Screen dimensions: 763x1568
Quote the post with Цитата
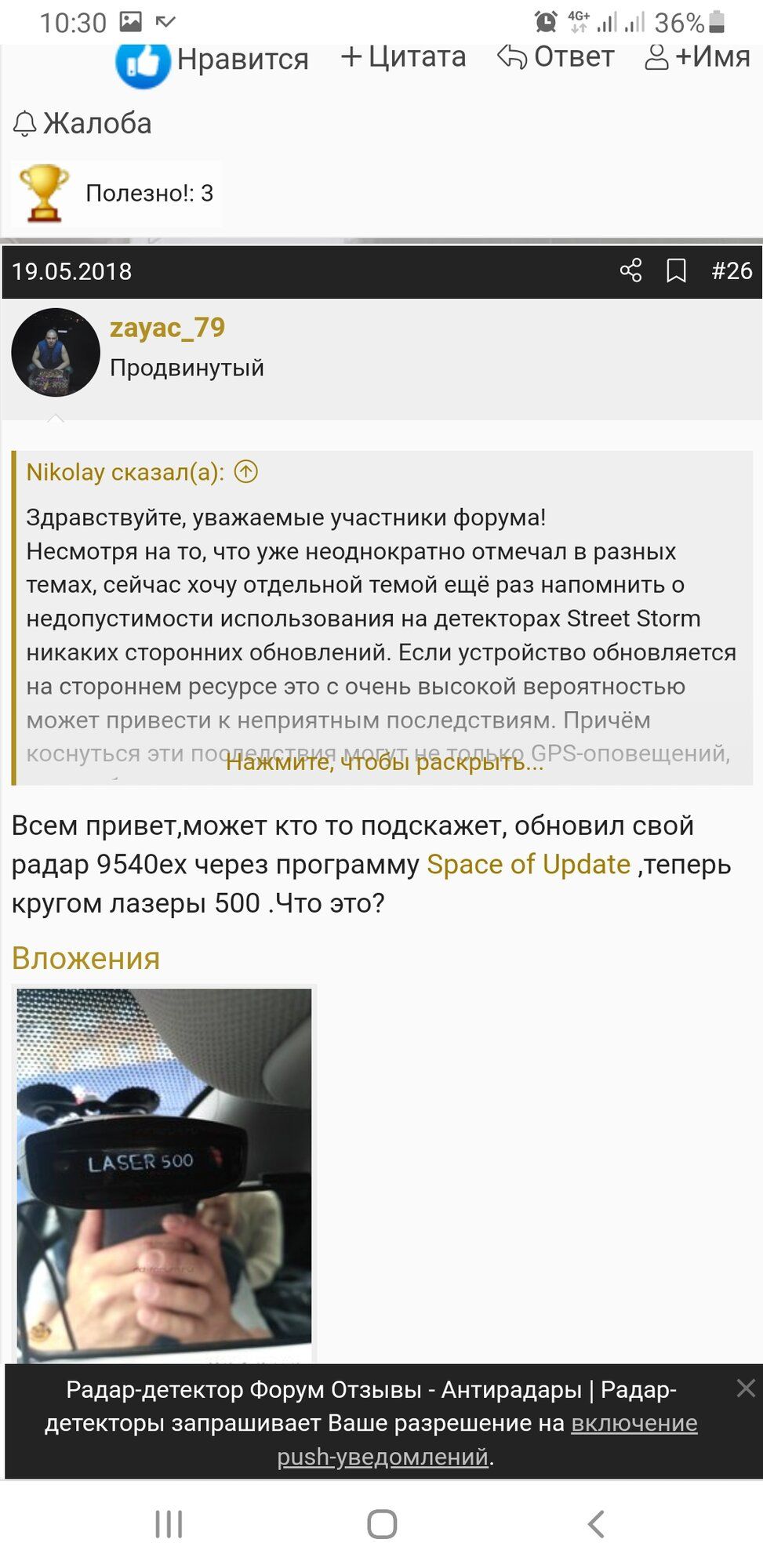click(x=404, y=57)
